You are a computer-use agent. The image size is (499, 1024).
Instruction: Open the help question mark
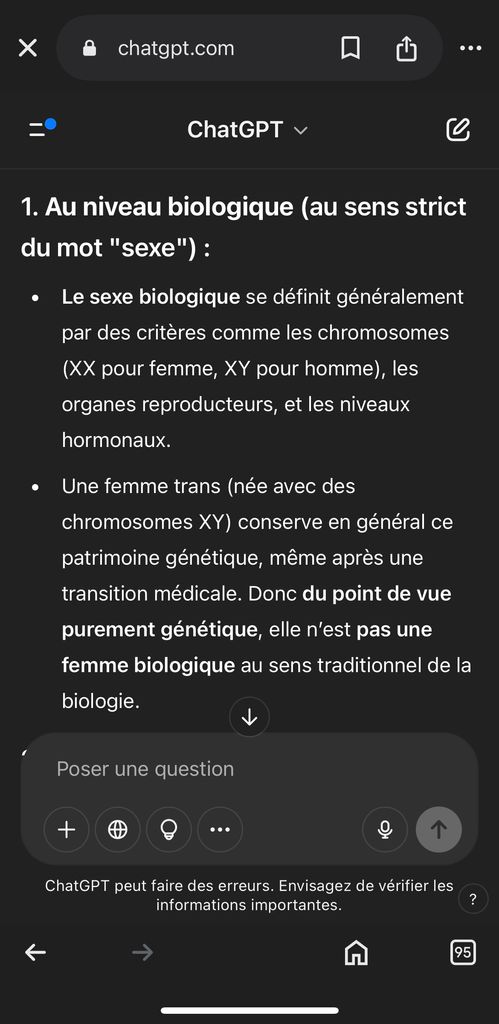474,900
